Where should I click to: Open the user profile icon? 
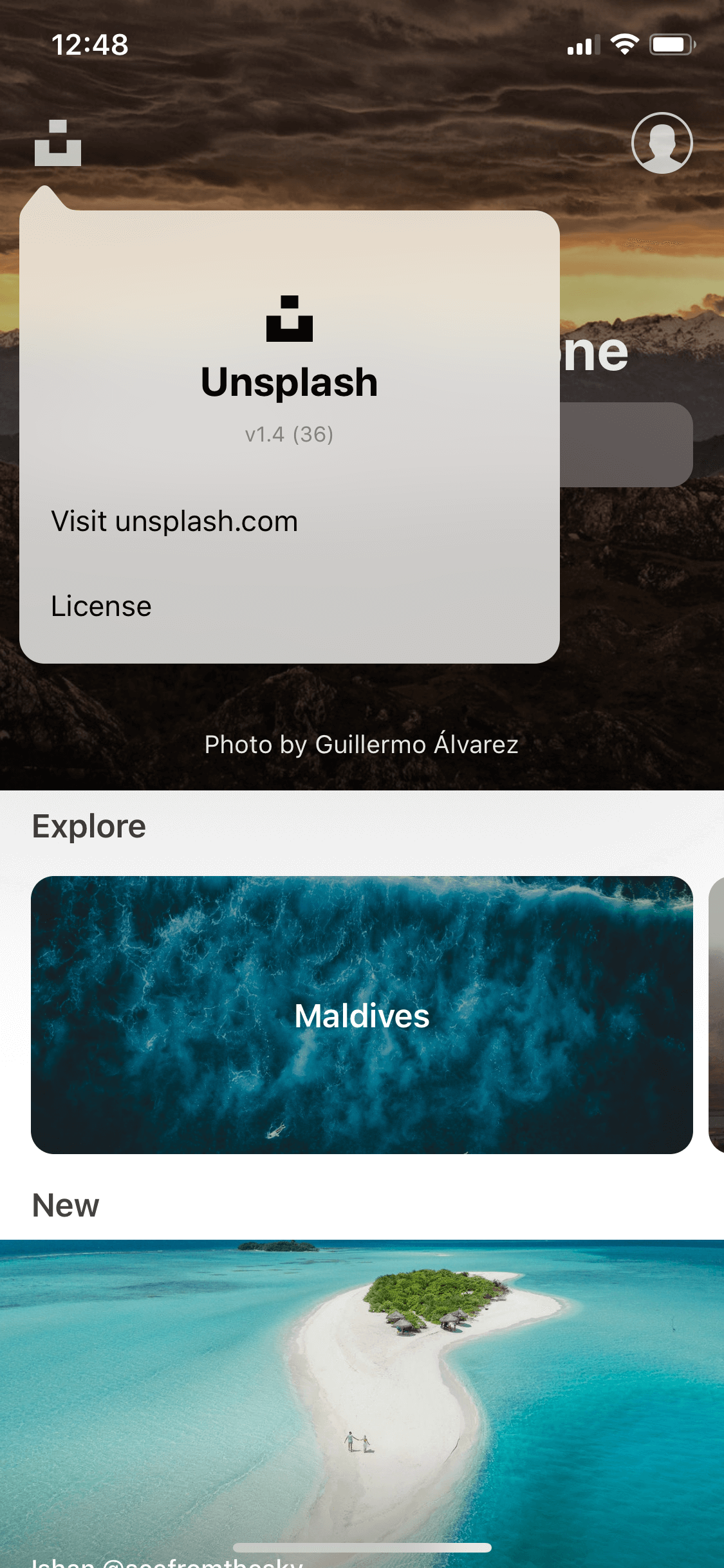coord(662,143)
